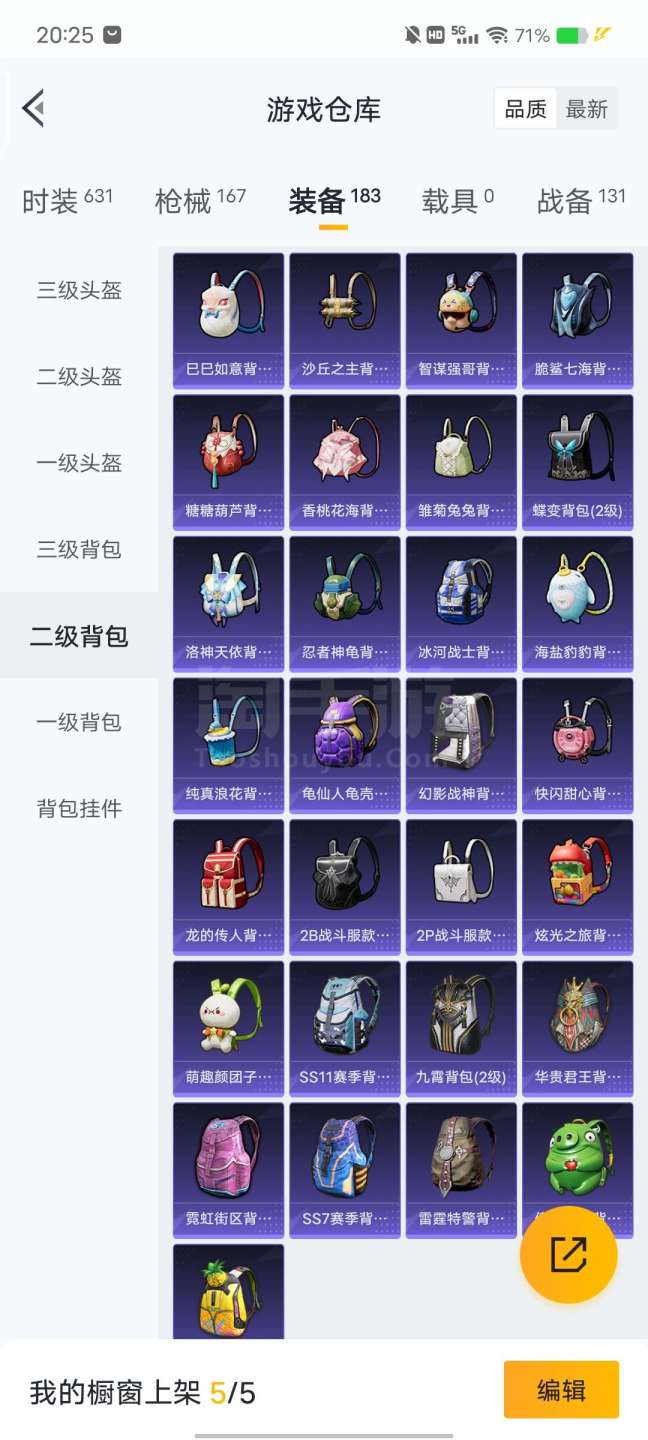
Task: Sort warehouse by 品质
Action: (x=525, y=109)
